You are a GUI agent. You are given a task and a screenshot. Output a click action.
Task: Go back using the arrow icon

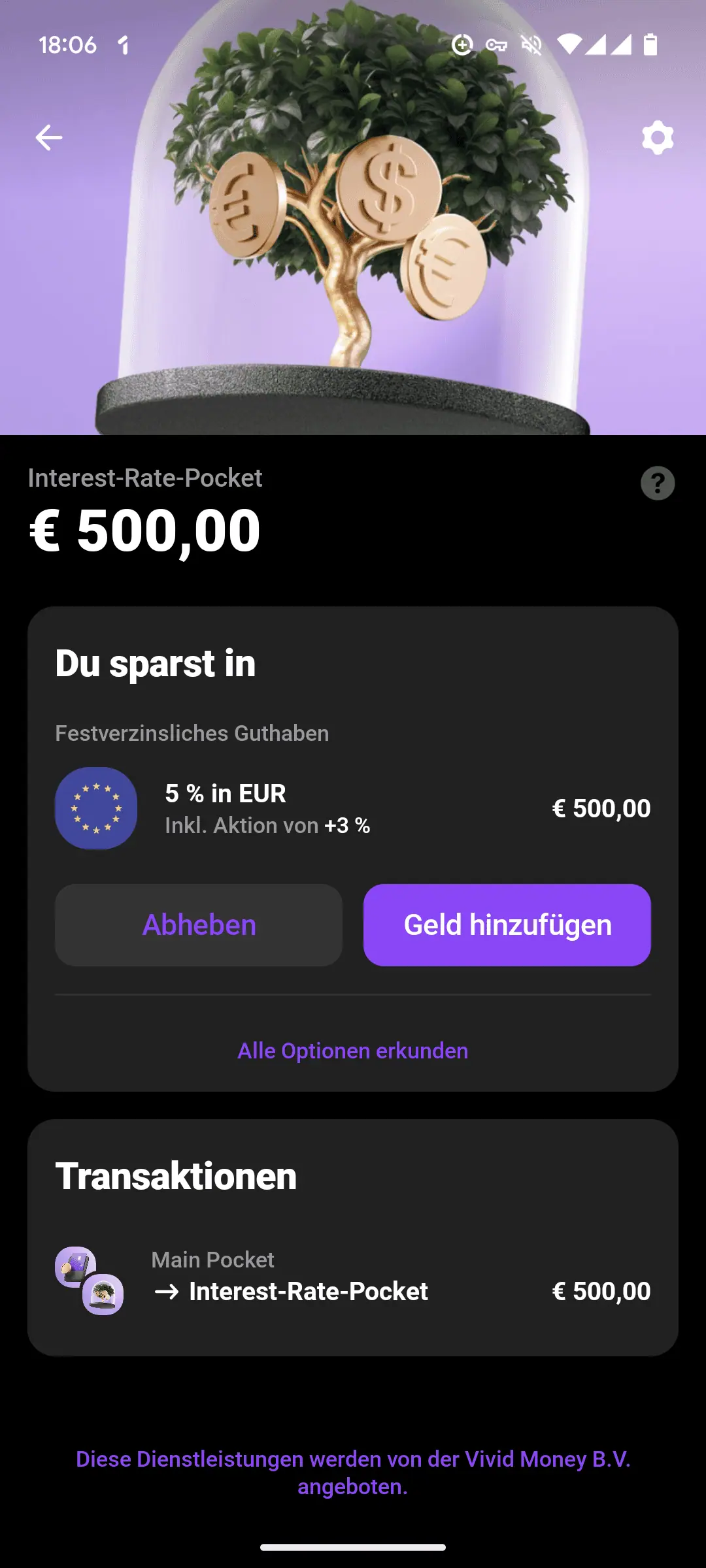click(x=49, y=138)
